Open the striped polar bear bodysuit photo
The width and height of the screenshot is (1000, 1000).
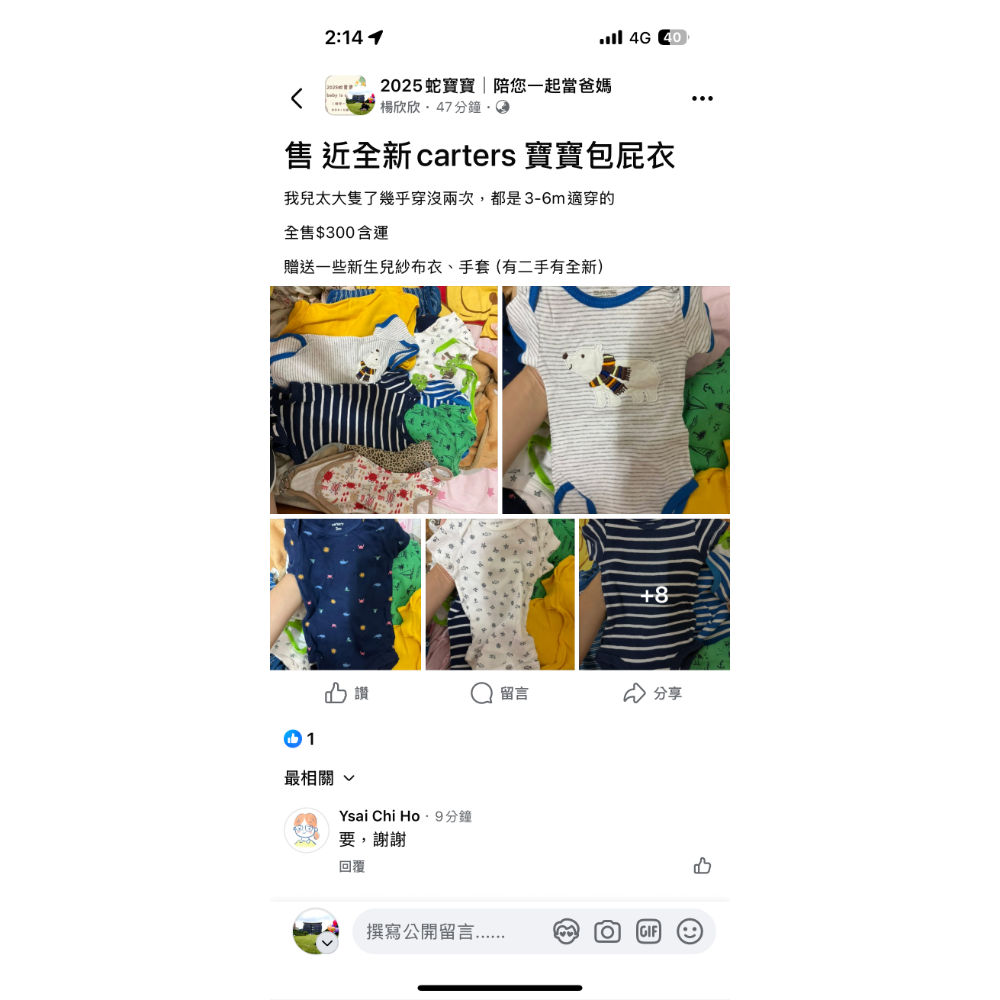(615, 400)
